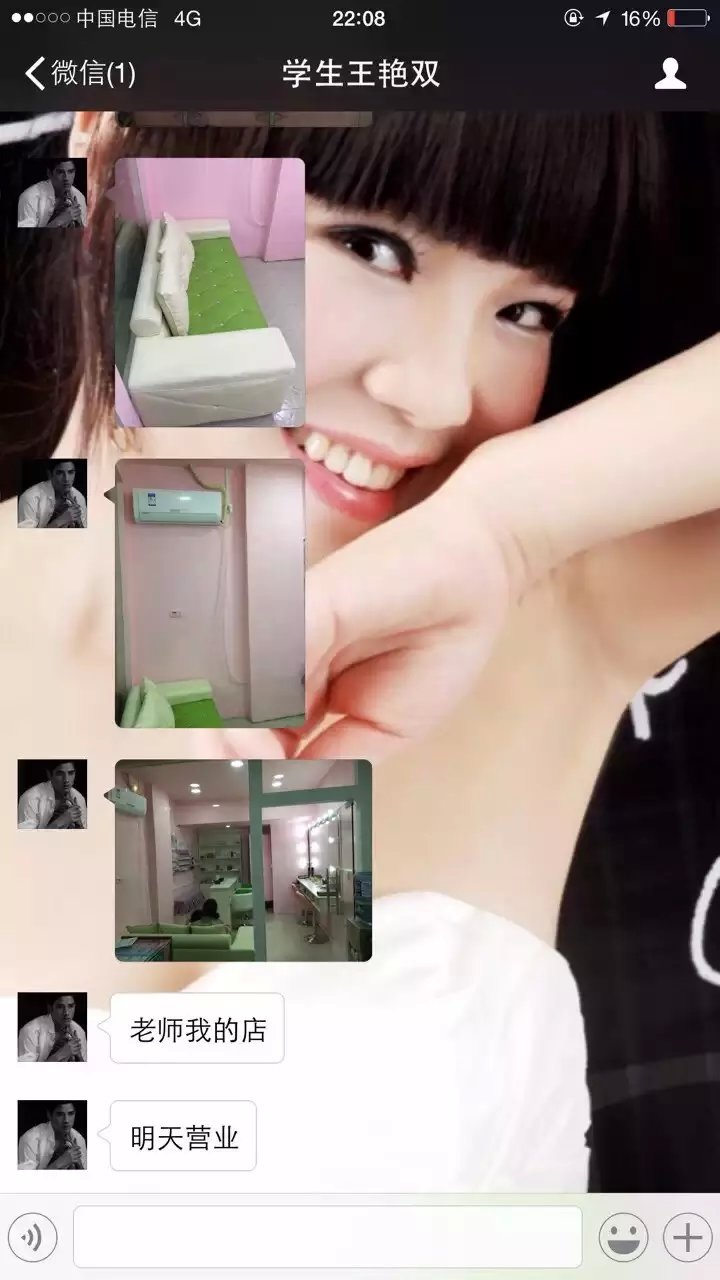Viewport: 720px width, 1280px height.
Task: Open the shop interior photo
Action: (x=243, y=860)
